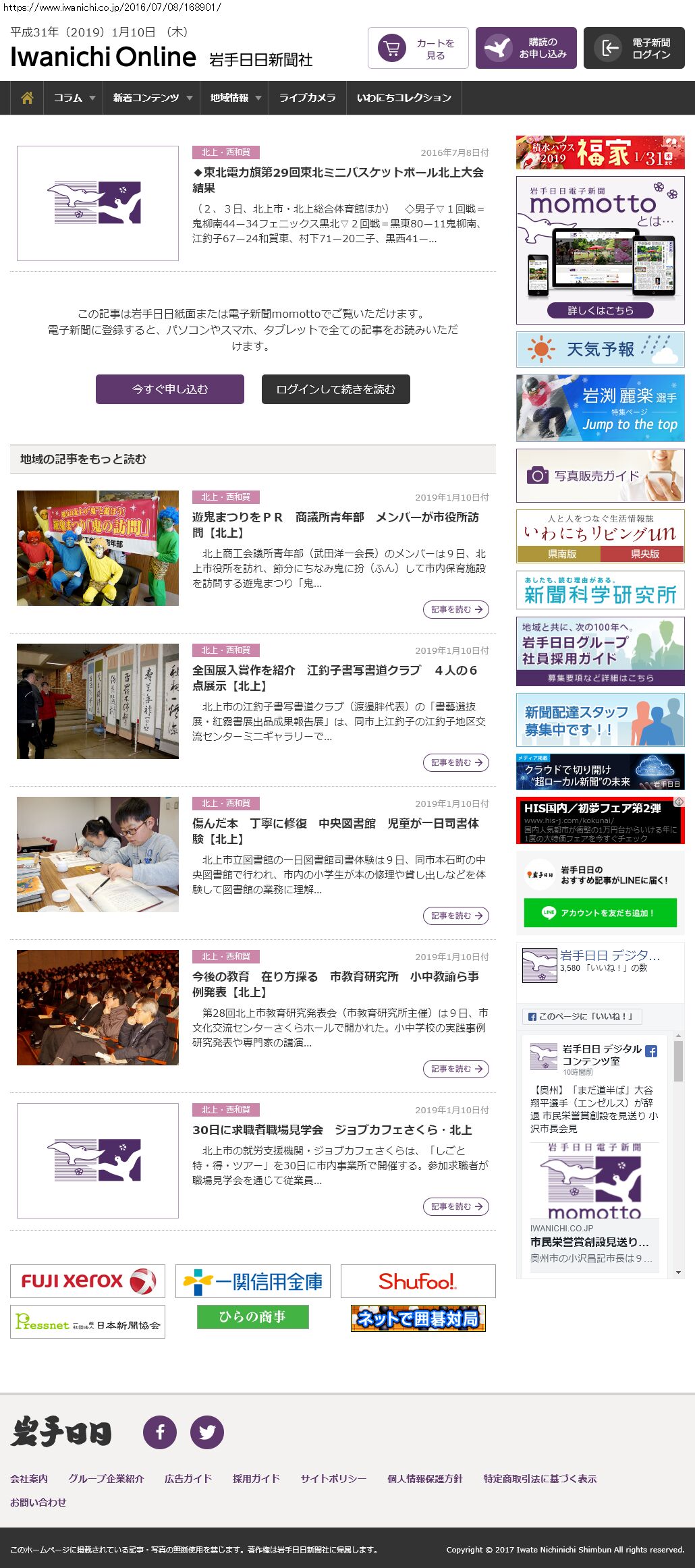Tap 購読のお申し込み subscription button
The height and width of the screenshot is (1568, 695).
(526, 48)
